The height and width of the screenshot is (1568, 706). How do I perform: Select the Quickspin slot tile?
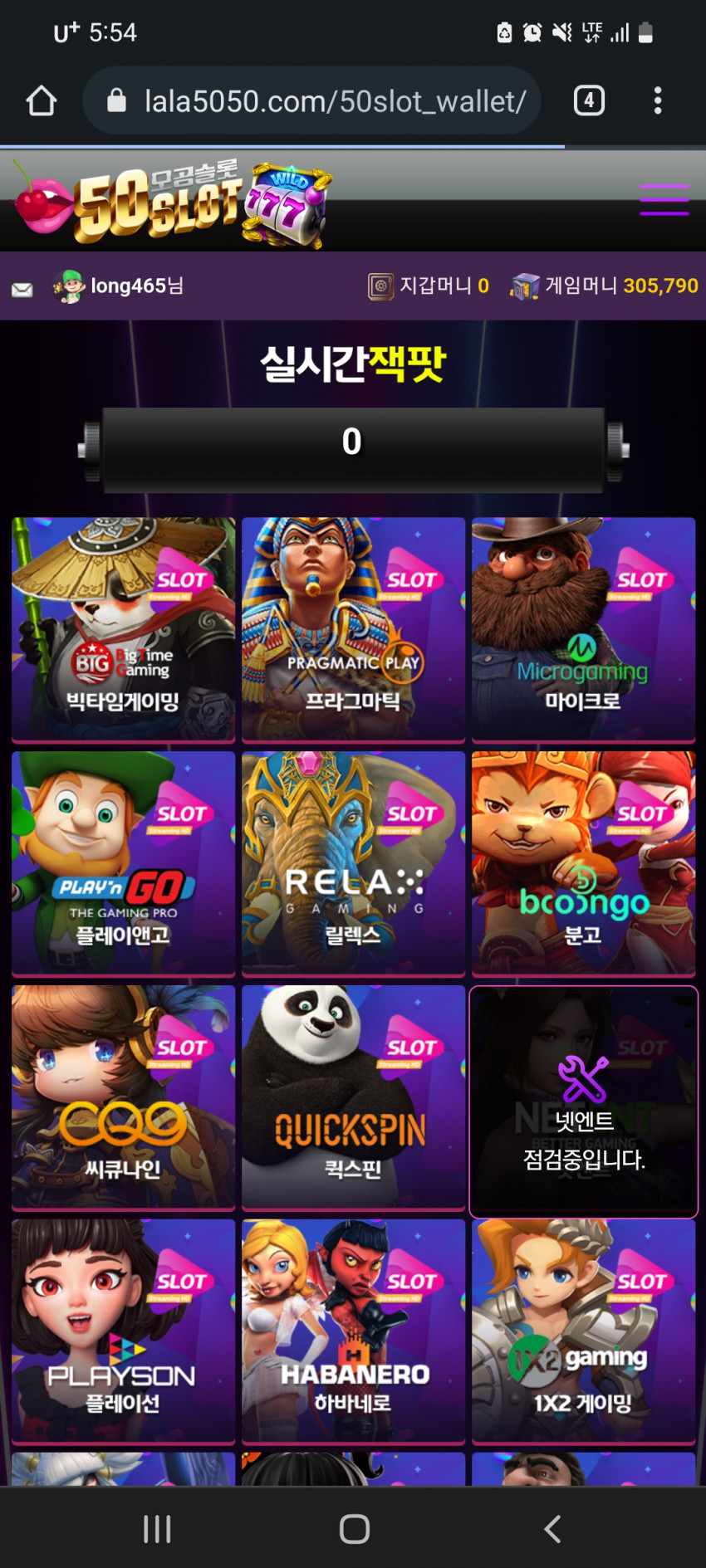coord(353,1097)
